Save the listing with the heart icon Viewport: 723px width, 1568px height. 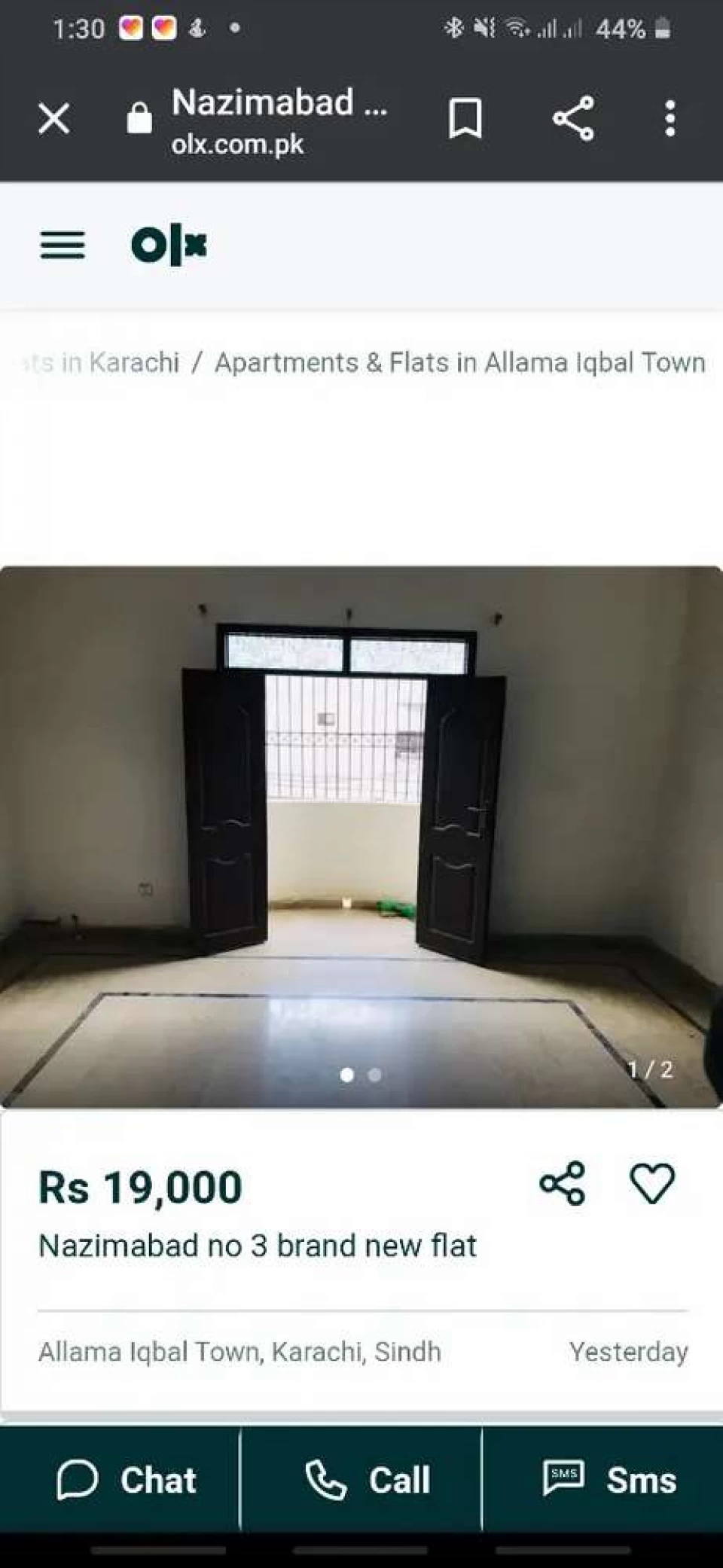click(652, 1183)
